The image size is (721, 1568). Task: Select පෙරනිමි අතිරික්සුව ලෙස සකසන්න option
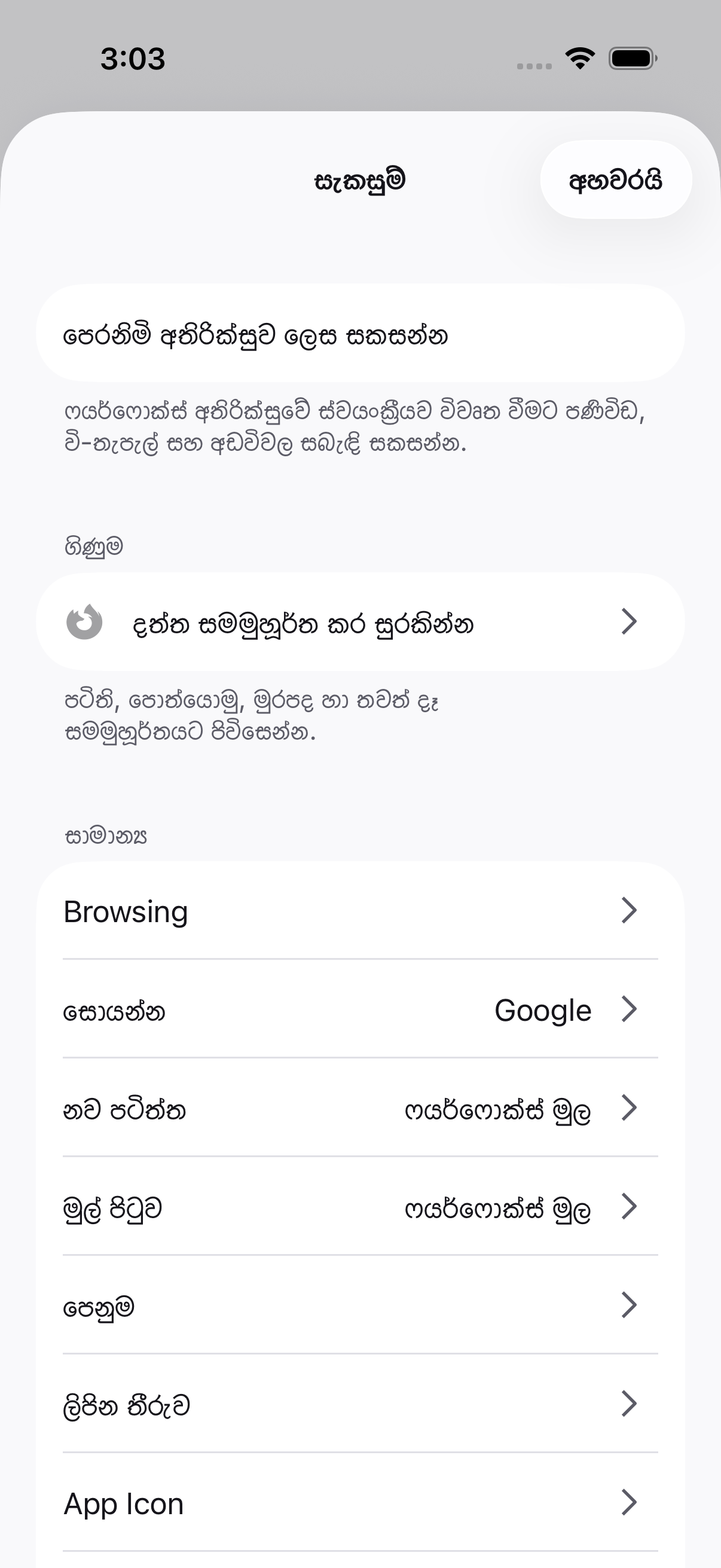[360, 333]
